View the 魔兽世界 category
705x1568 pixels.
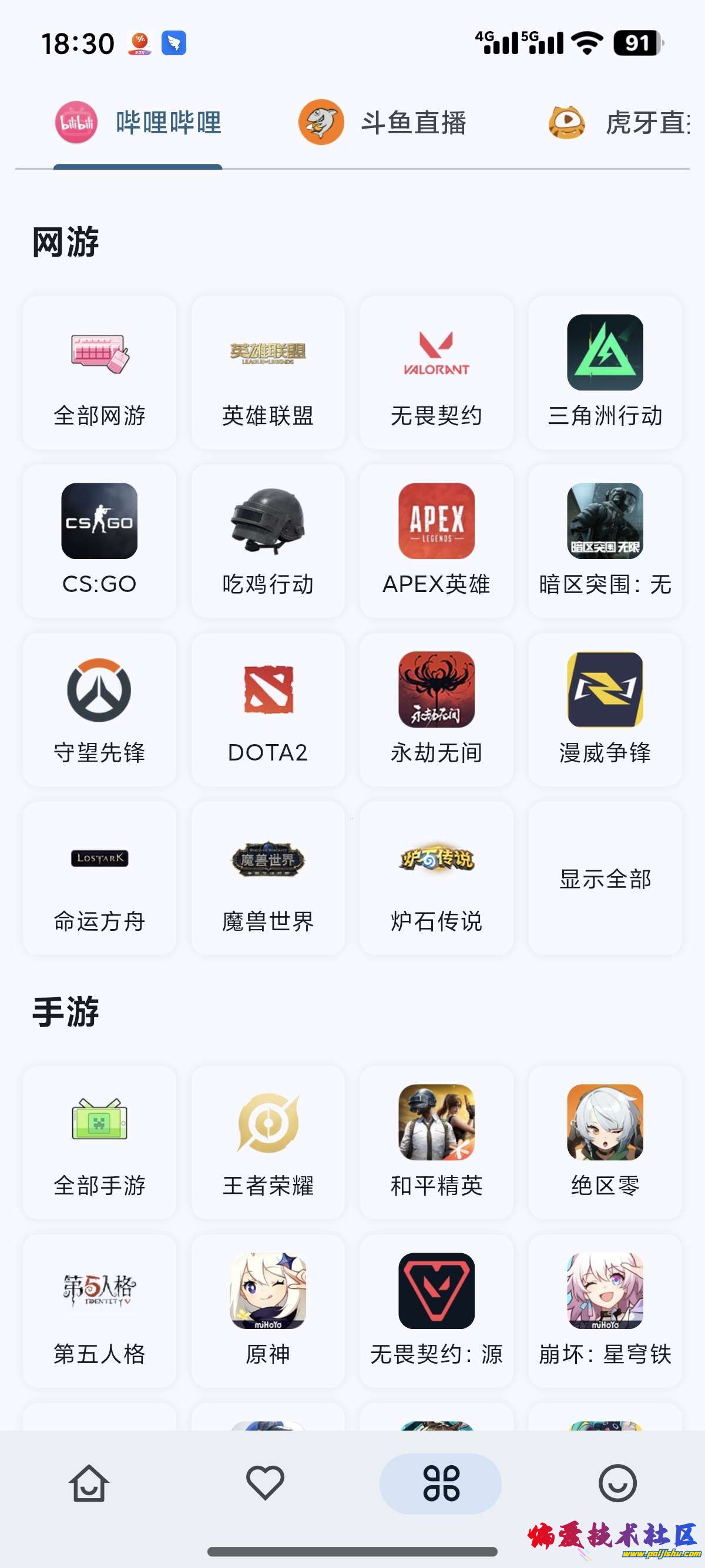click(268, 879)
